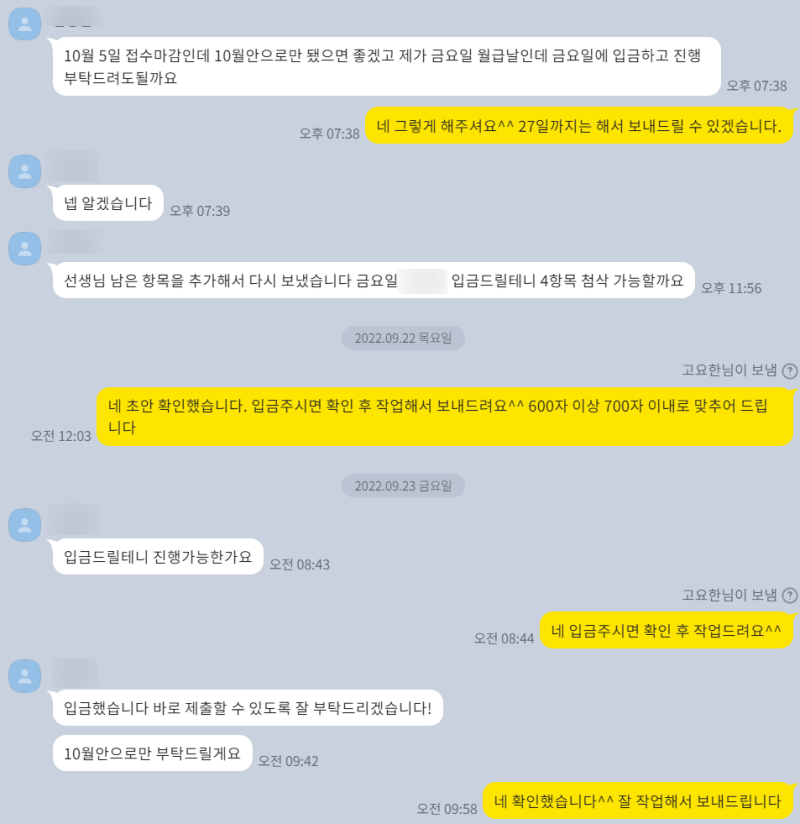
Task: Open avatar beside 선생님 남은 항목을 추가해서 message
Action: 25,249
